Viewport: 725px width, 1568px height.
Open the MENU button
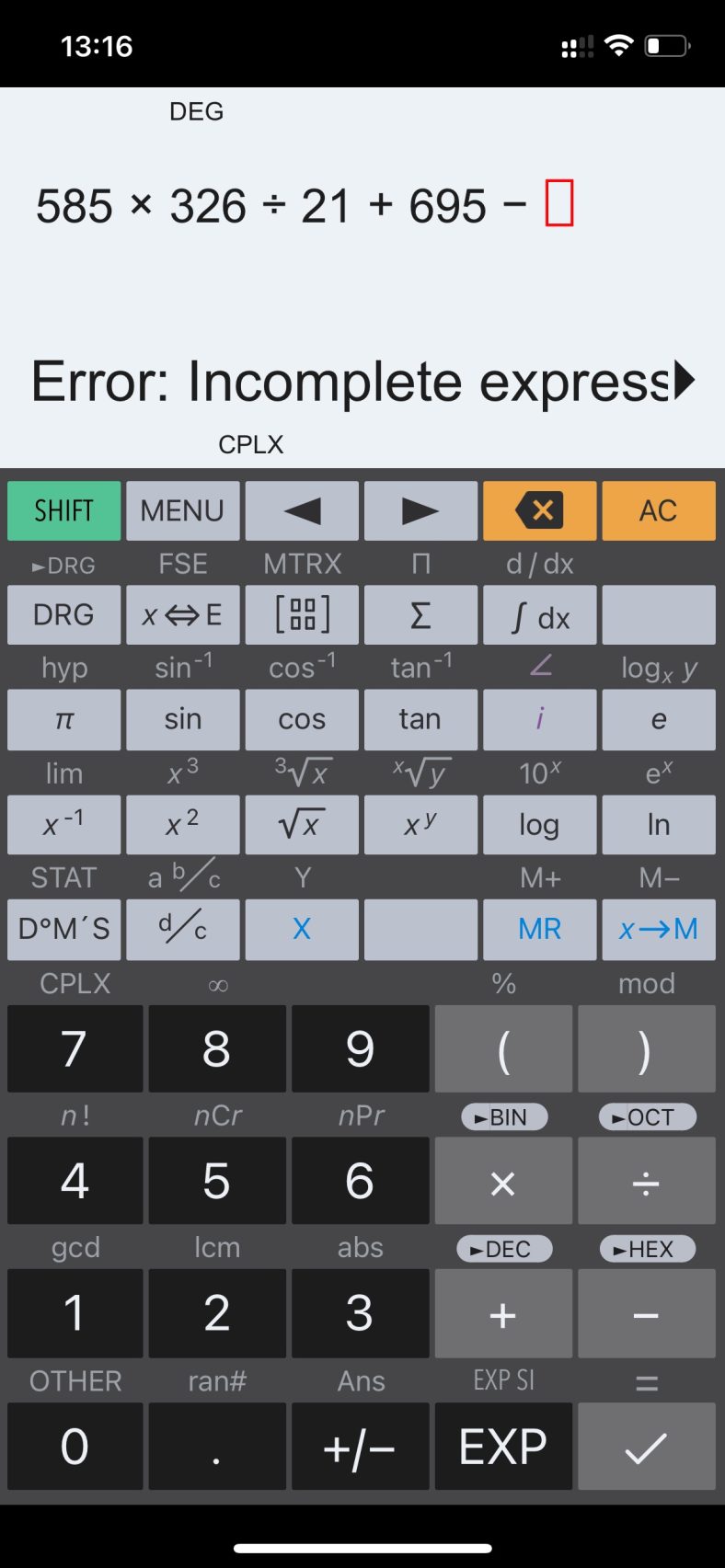coord(182,510)
